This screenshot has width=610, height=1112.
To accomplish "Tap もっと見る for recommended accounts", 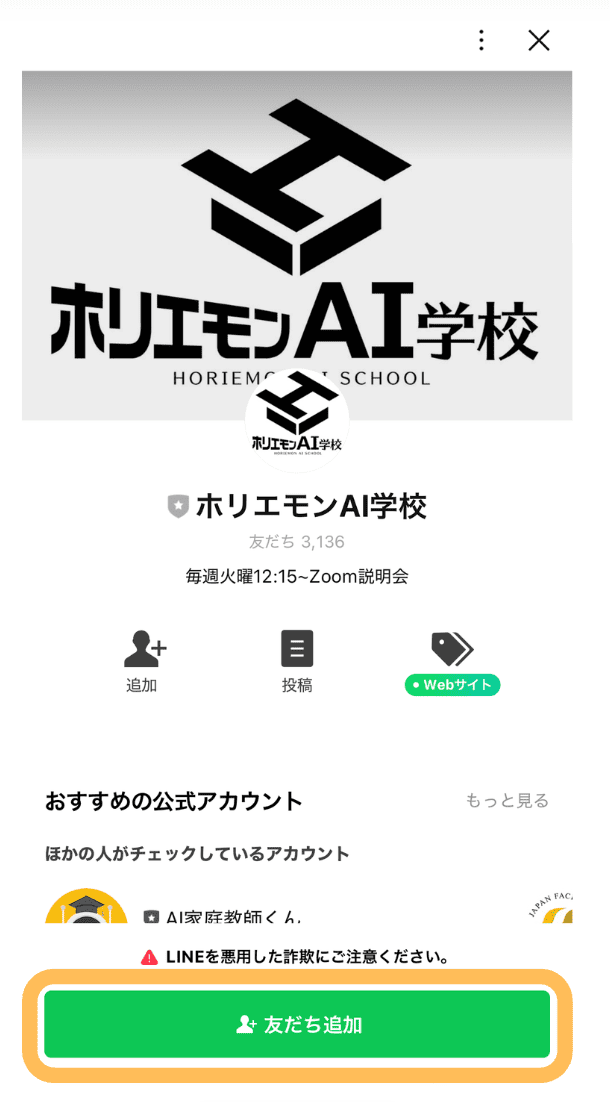I will 507,801.
